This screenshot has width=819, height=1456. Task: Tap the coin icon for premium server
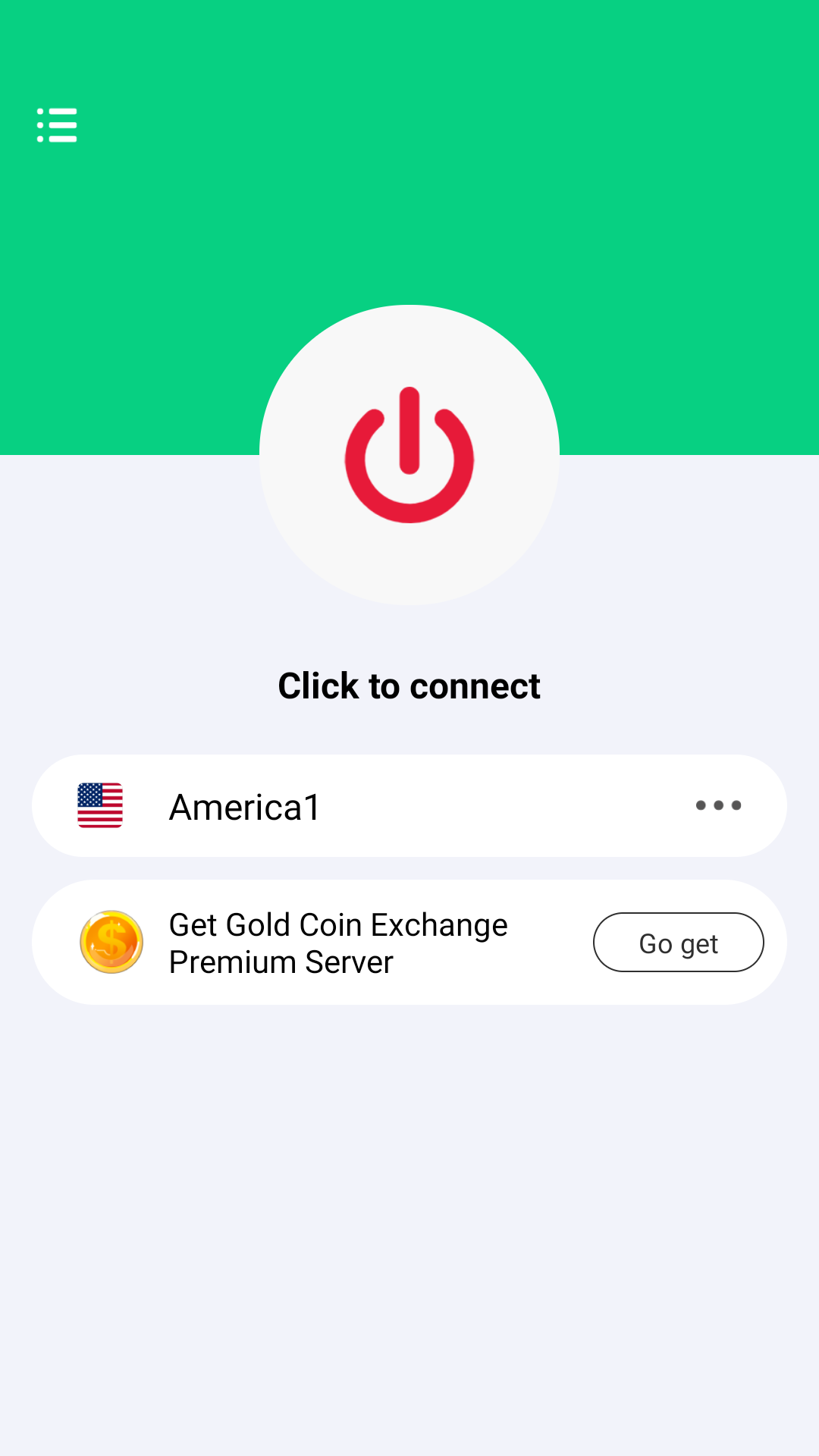[x=111, y=942]
